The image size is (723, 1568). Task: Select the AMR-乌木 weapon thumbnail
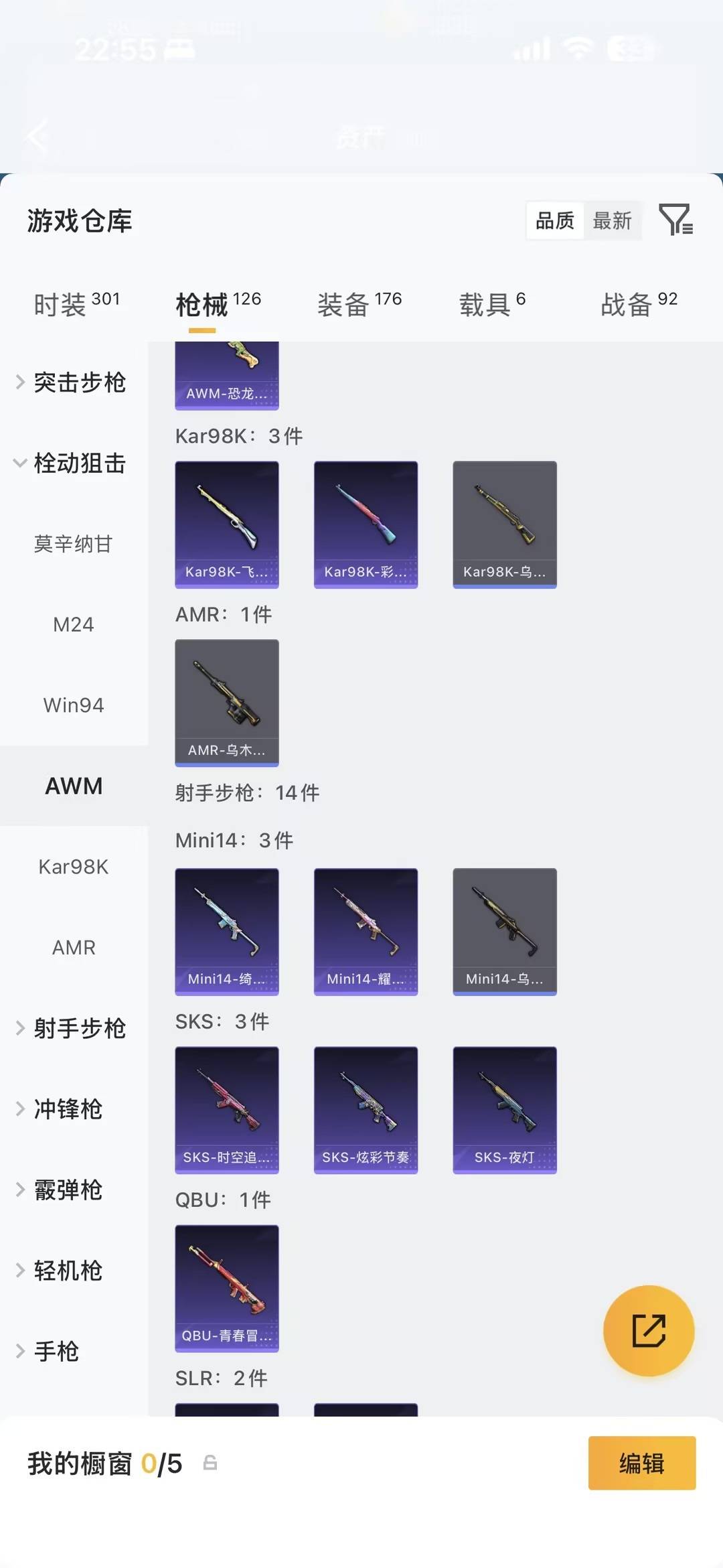227,702
